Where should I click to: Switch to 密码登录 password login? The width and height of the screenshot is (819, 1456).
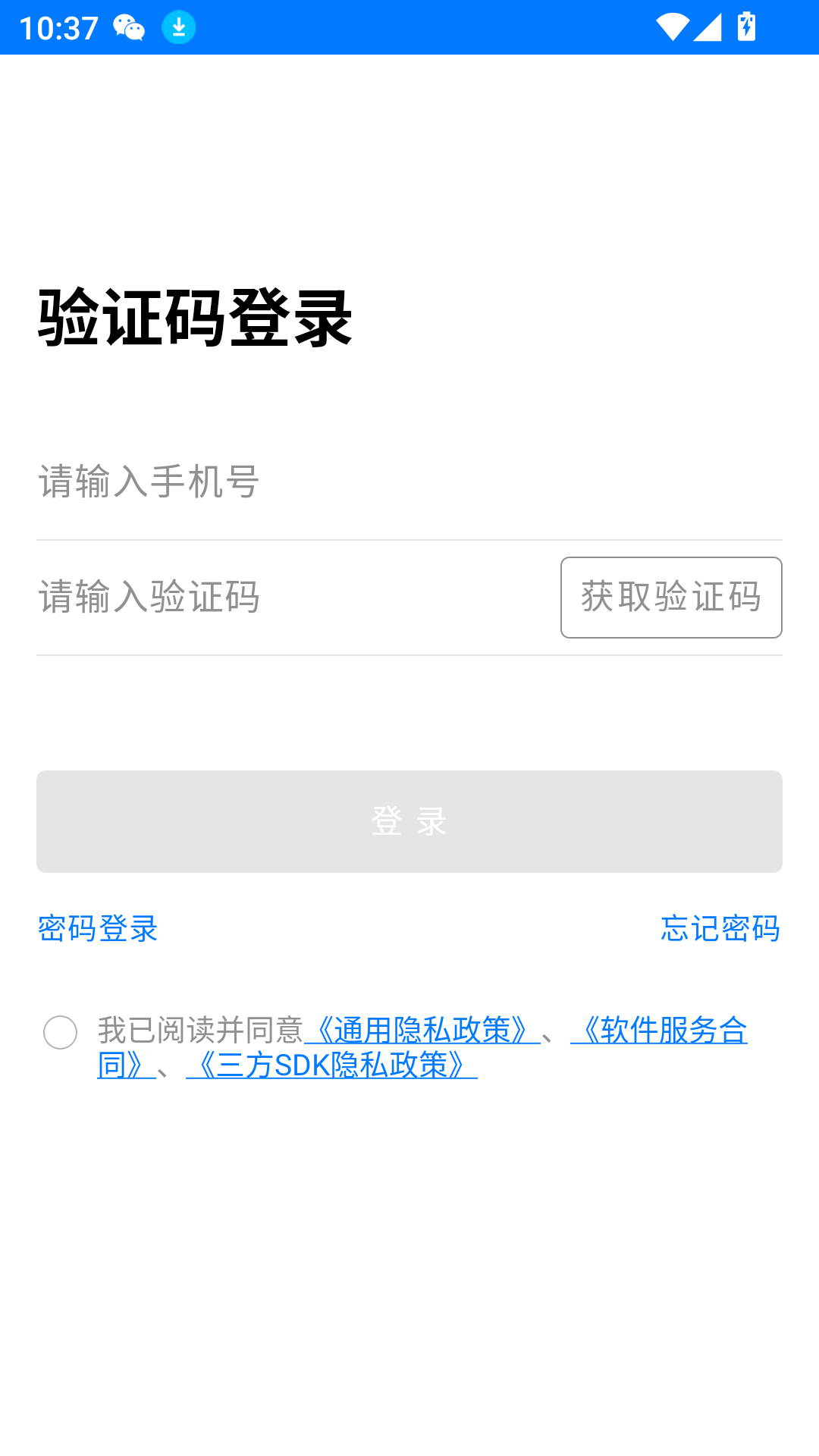coord(98,929)
